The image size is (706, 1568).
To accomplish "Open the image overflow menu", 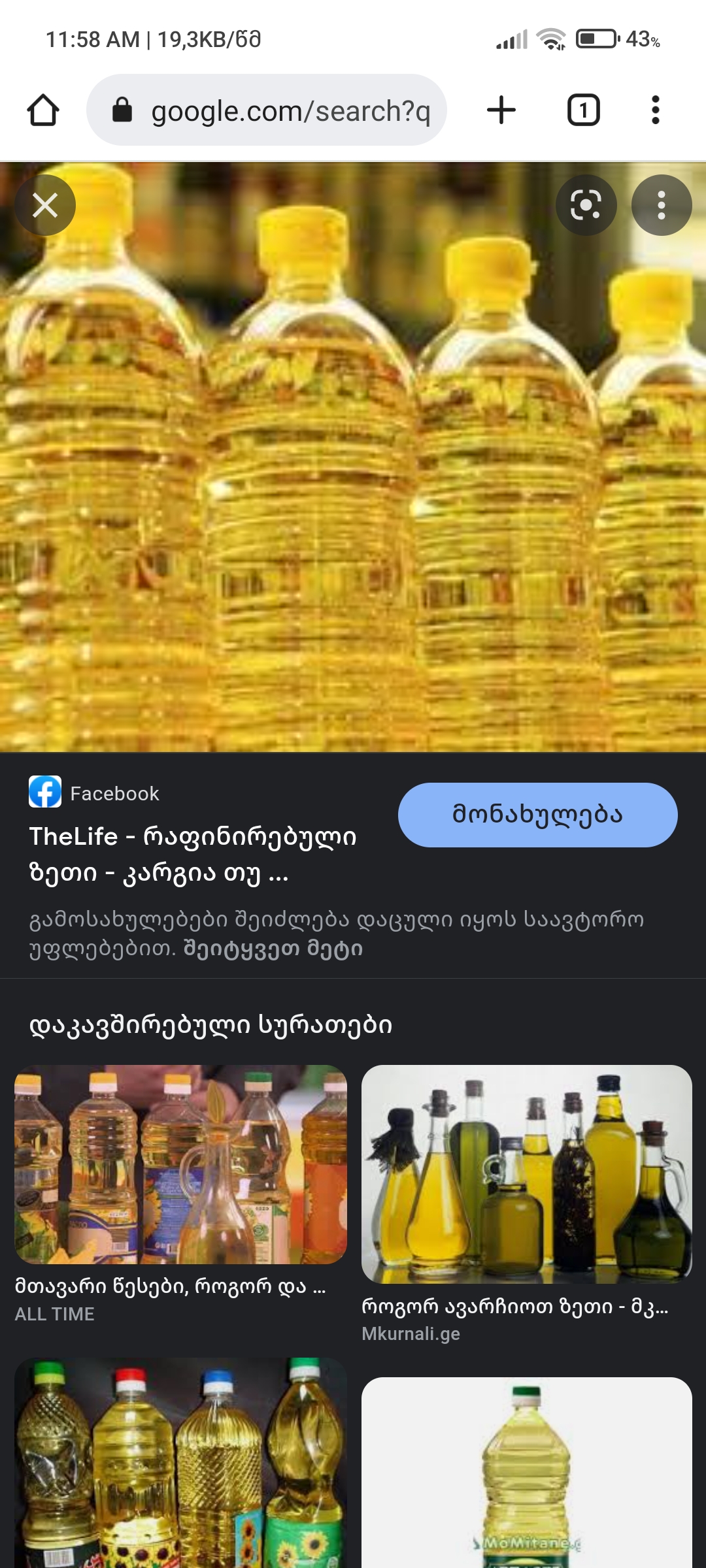I will (x=661, y=206).
